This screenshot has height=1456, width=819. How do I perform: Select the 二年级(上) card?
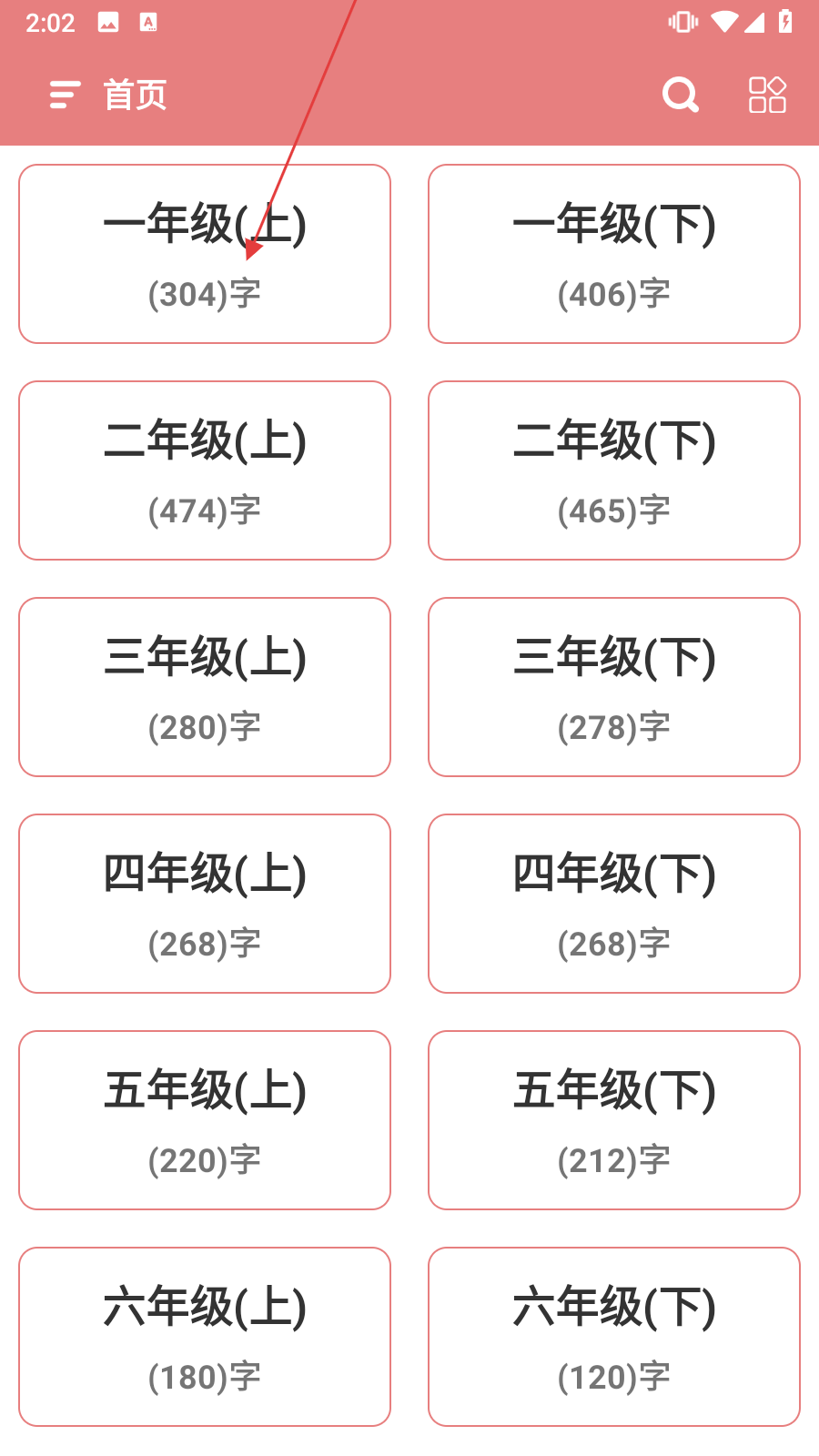[x=205, y=470]
